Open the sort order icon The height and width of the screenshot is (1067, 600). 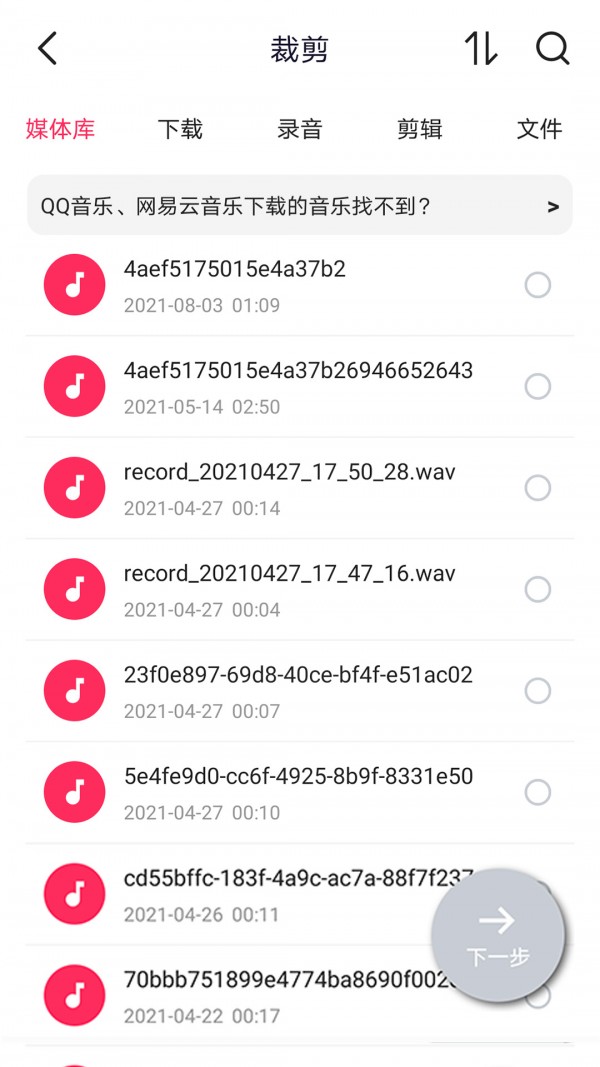tap(481, 49)
